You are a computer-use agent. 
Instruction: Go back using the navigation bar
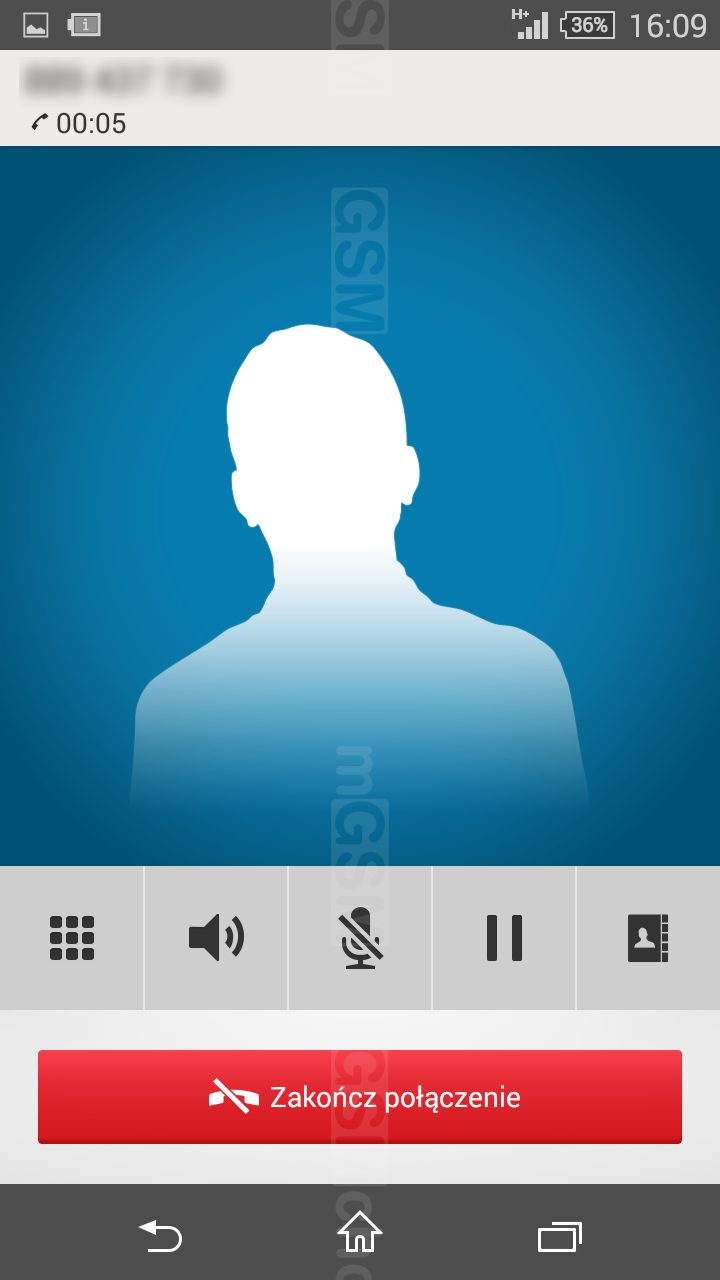tap(160, 1236)
